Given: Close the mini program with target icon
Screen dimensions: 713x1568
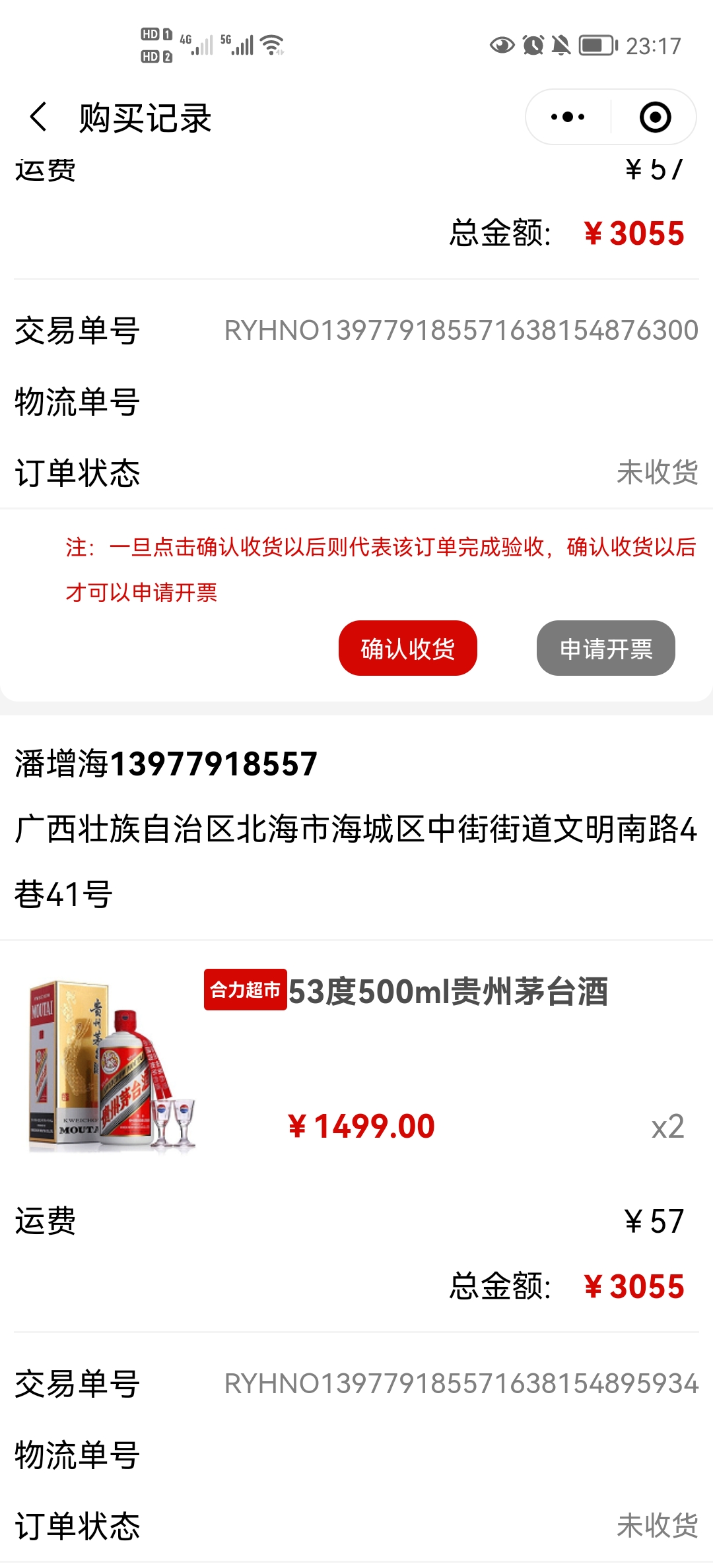Looking at the screenshot, I should (x=655, y=117).
